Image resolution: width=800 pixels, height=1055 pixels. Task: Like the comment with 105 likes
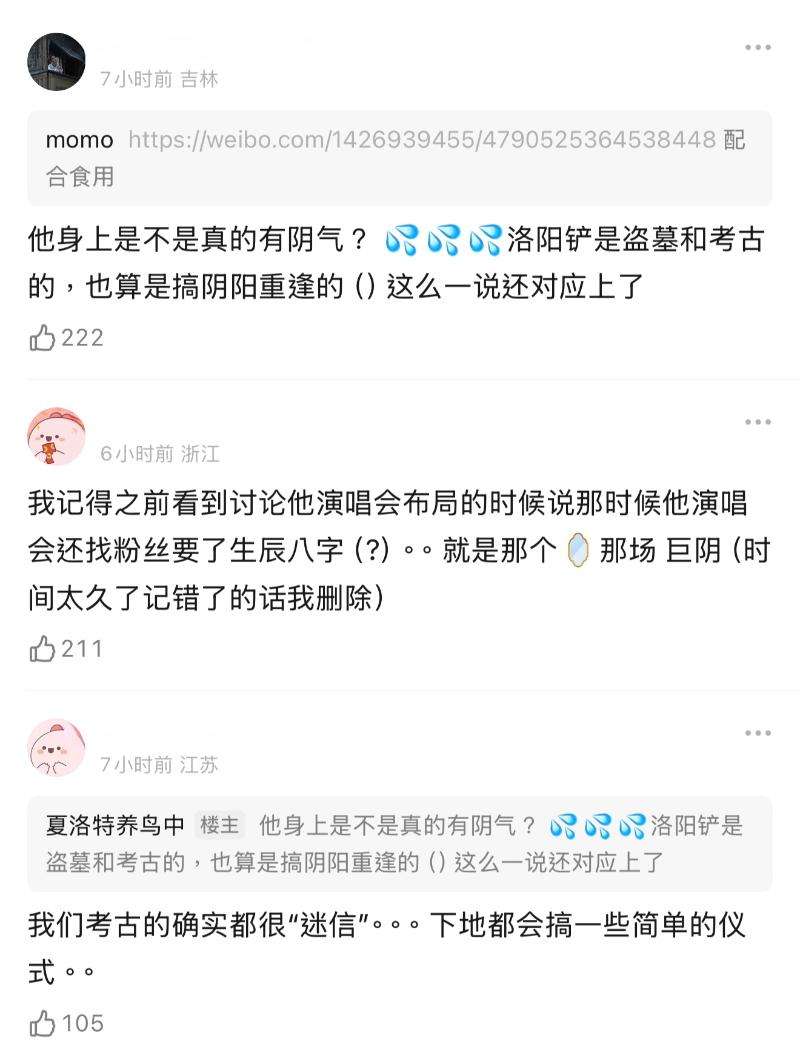pyautogui.click(x=43, y=1023)
